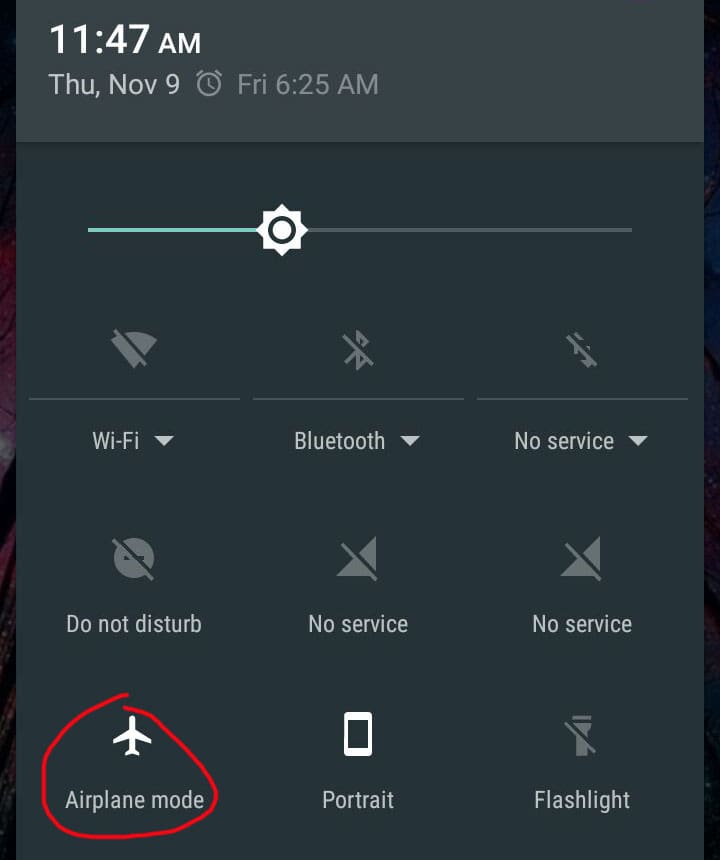Toggle the Wi-Fi icon on

(133, 350)
